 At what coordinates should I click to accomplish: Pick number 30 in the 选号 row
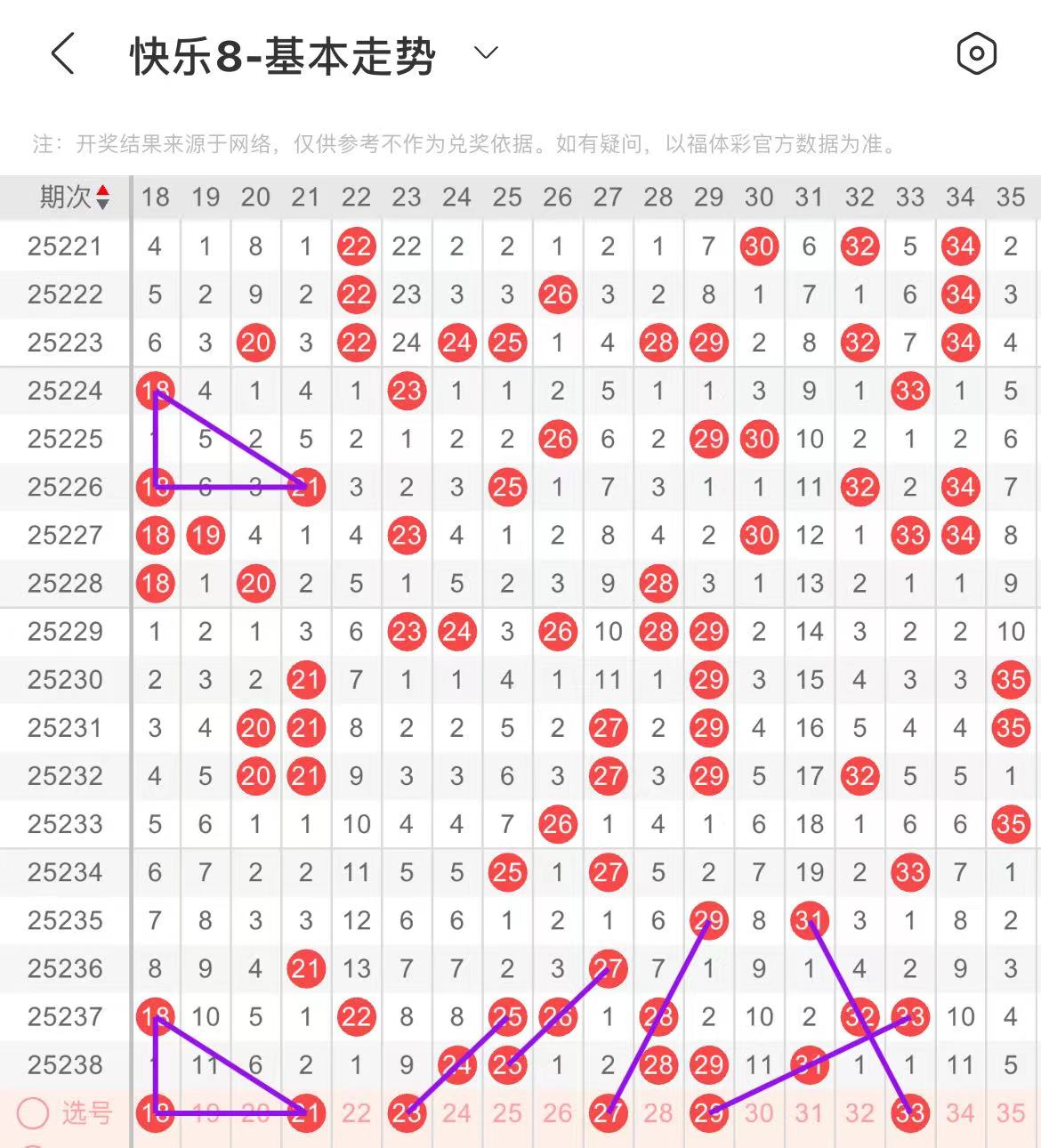(758, 1112)
